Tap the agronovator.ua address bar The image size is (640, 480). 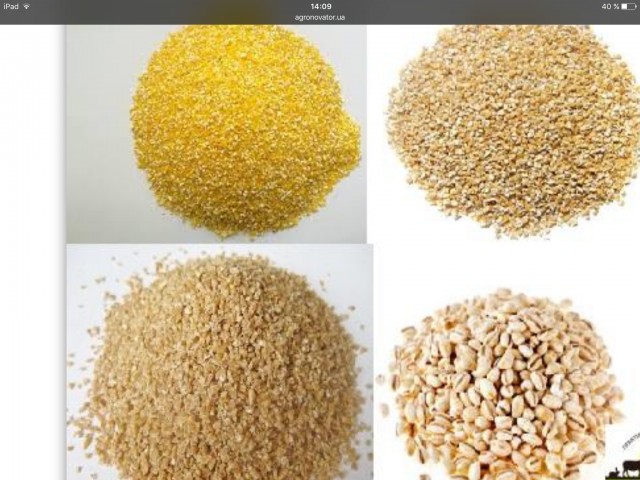tap(320, 17)
